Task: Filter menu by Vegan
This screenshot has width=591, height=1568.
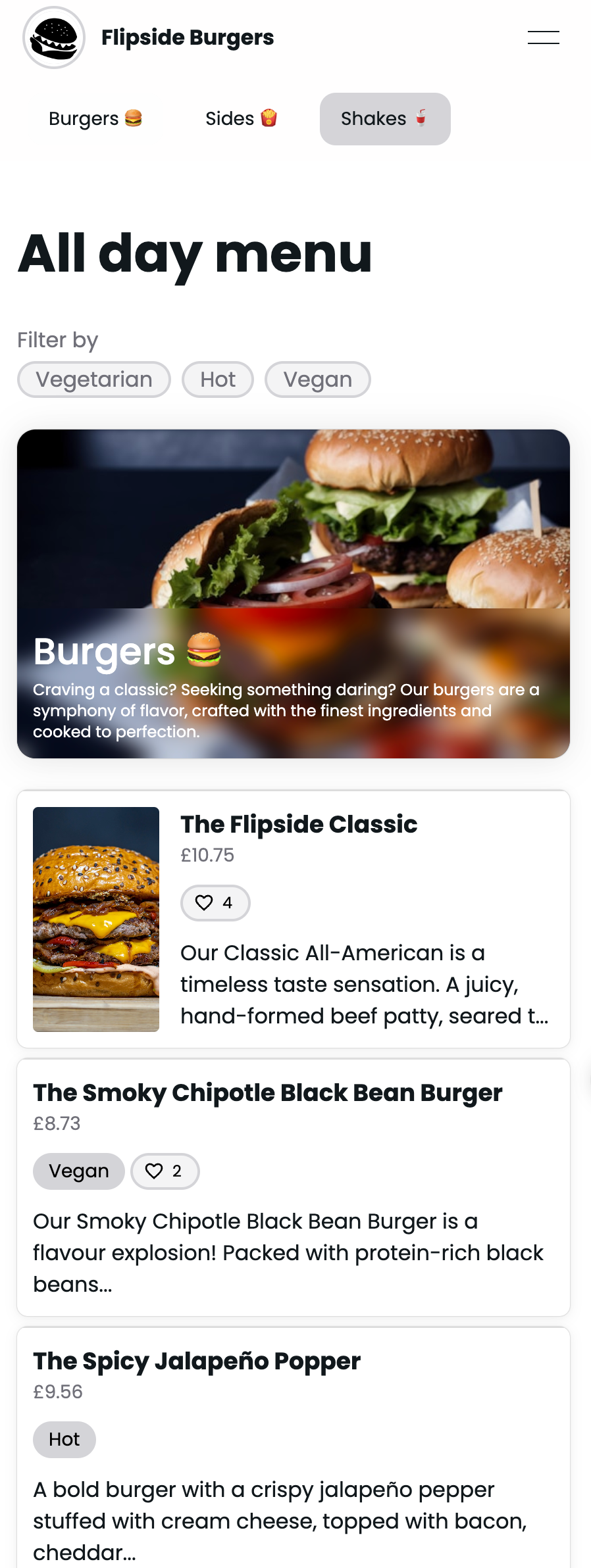Action: 318,380
